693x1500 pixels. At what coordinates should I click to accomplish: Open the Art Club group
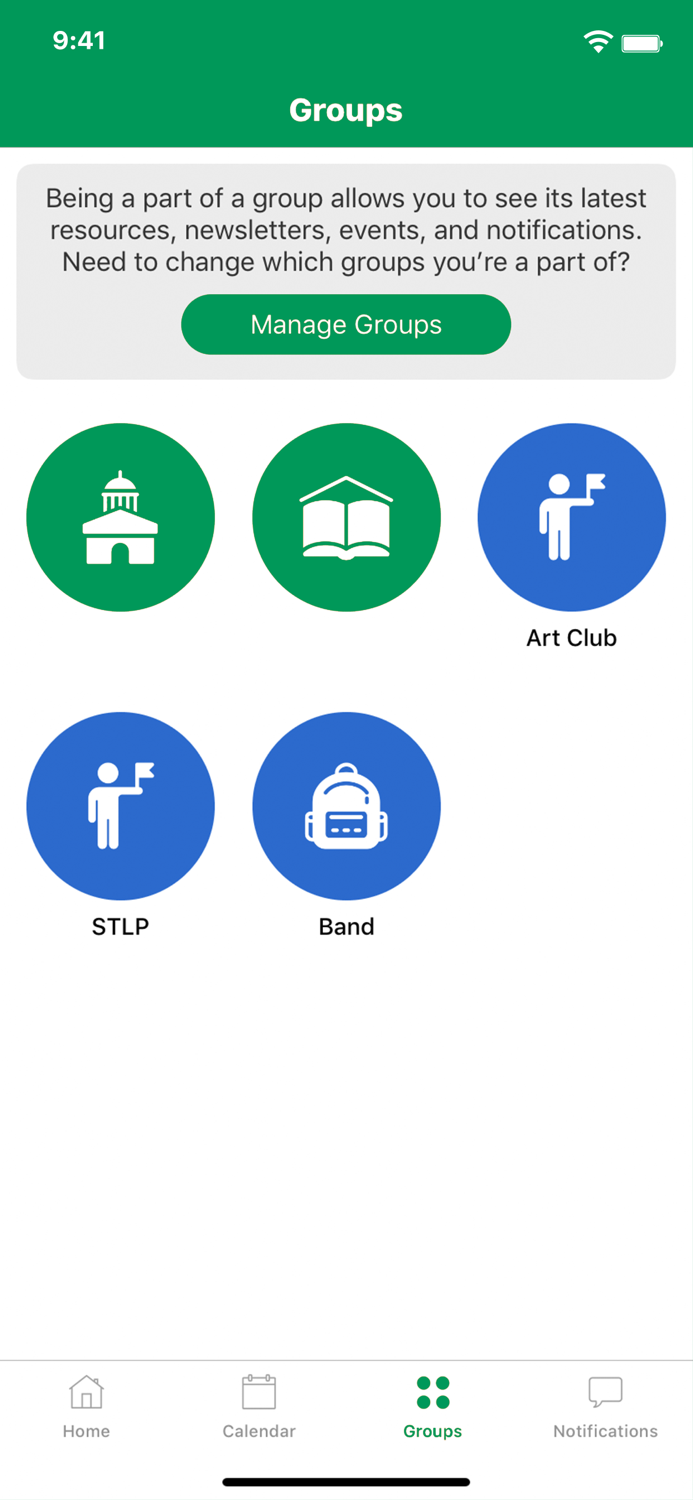click(572, 517)
